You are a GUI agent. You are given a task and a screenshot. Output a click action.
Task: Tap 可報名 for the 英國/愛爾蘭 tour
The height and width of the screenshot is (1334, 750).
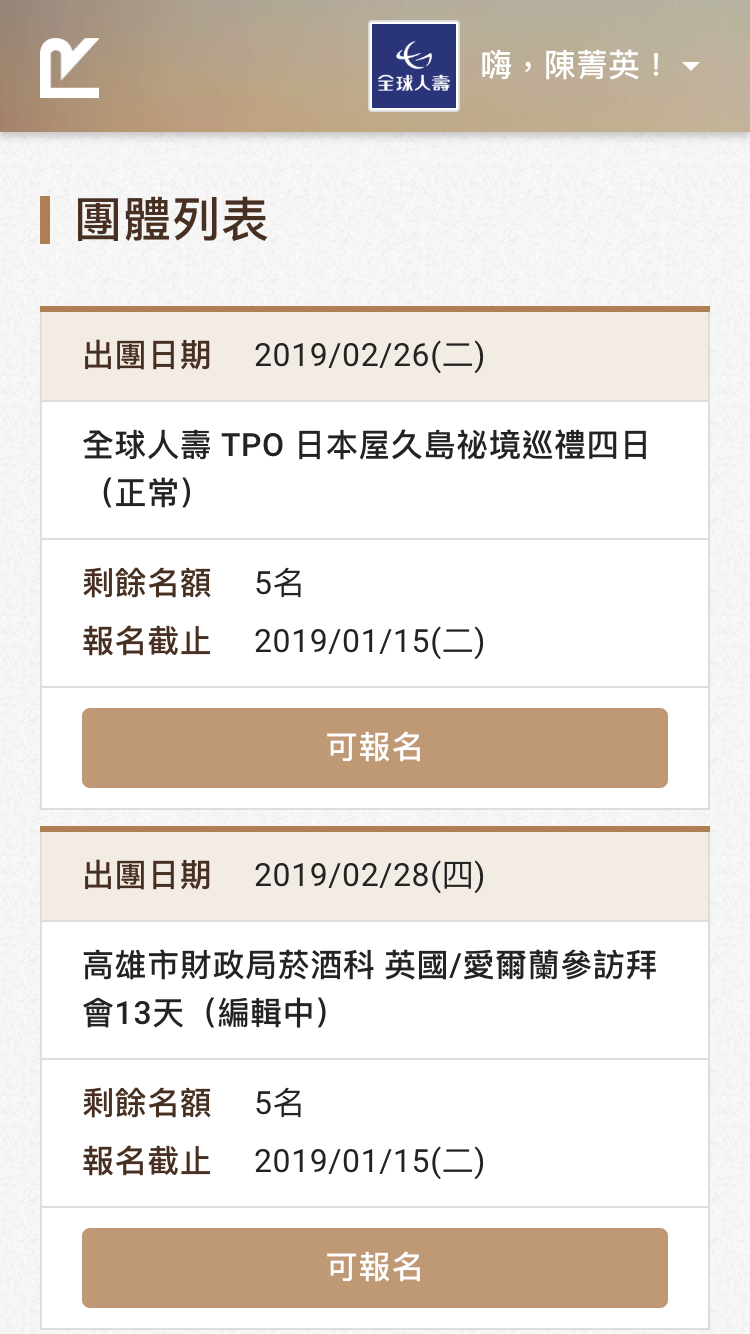[375, 1268]
